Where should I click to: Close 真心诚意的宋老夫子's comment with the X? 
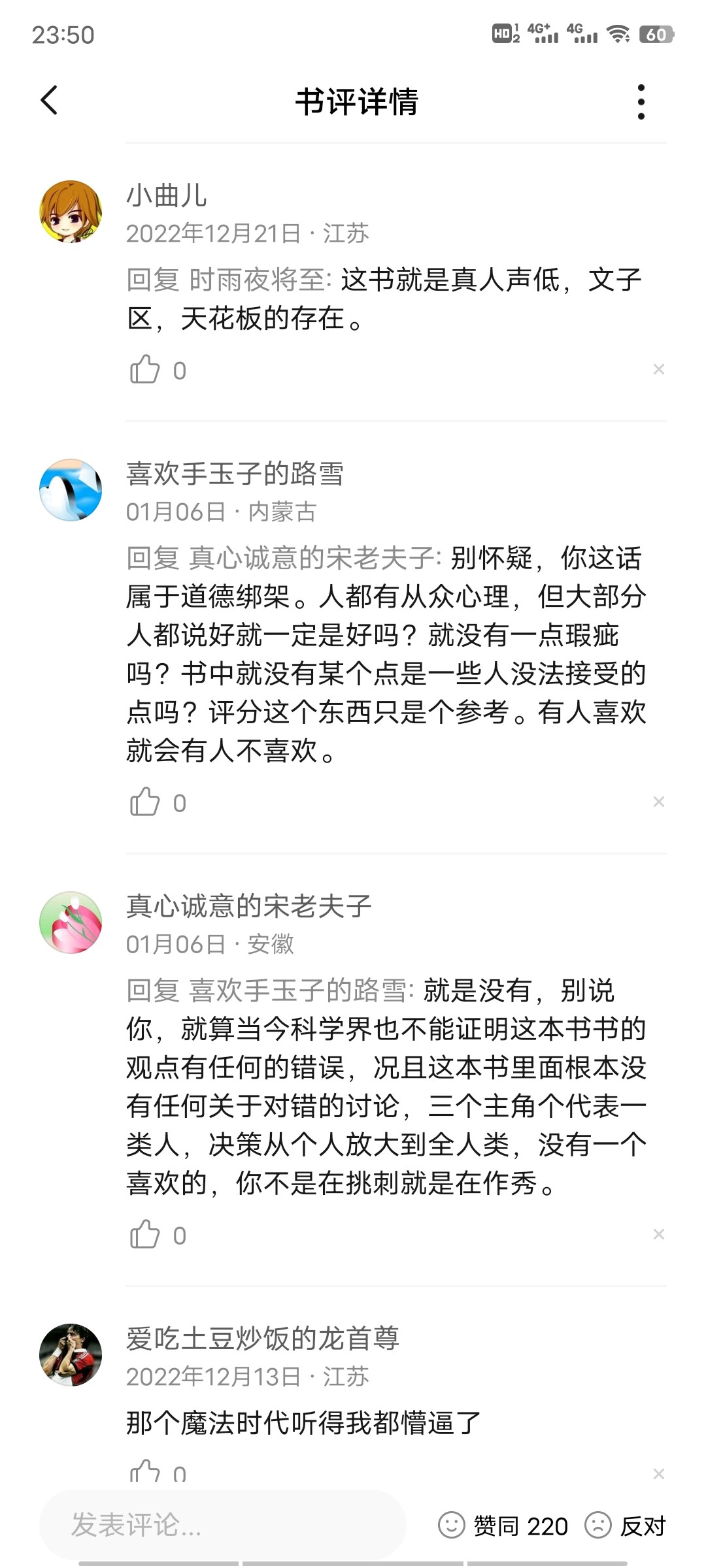click(x=658, y=1234)
